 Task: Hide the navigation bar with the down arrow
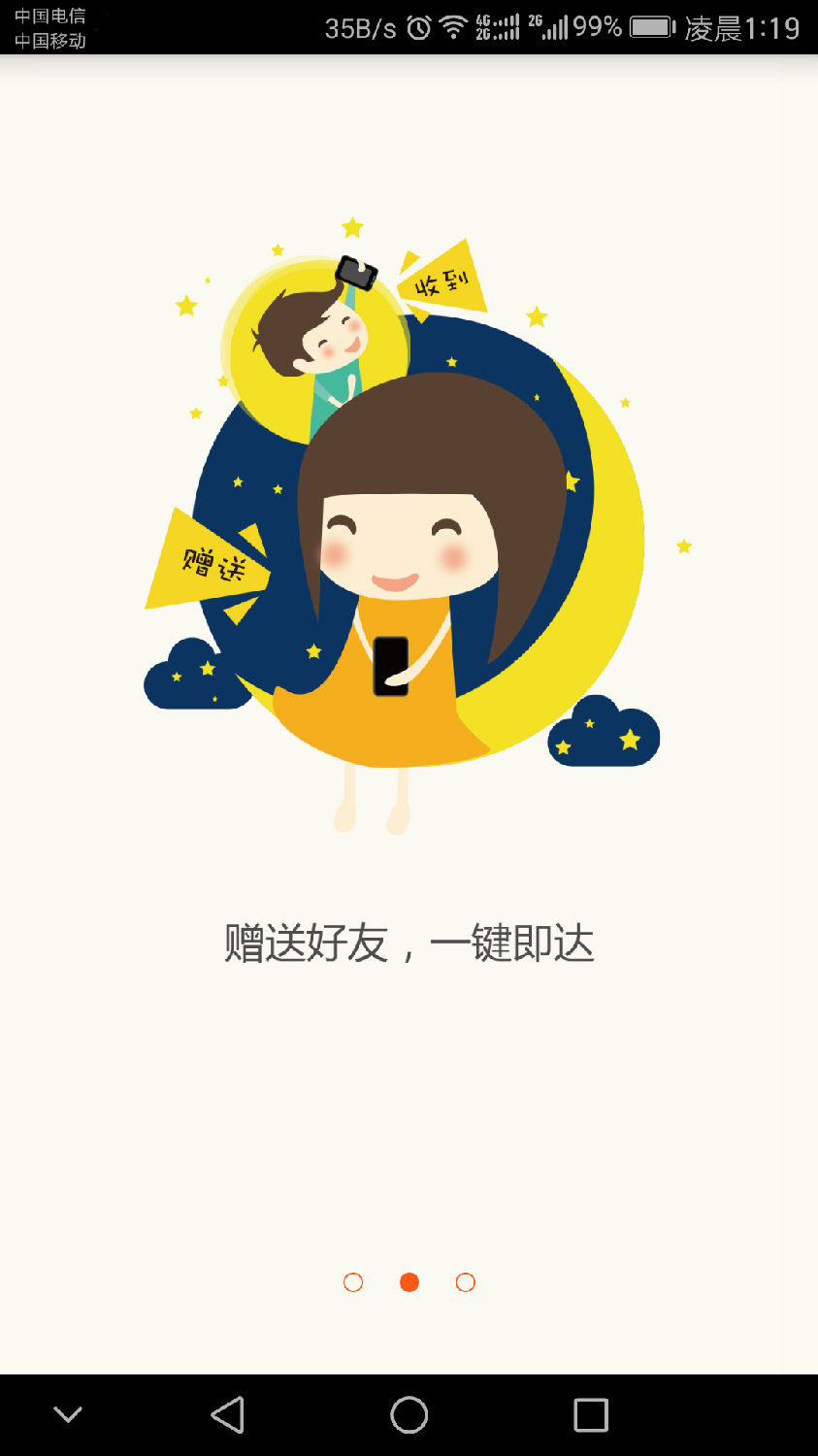tap(68, 1415)
